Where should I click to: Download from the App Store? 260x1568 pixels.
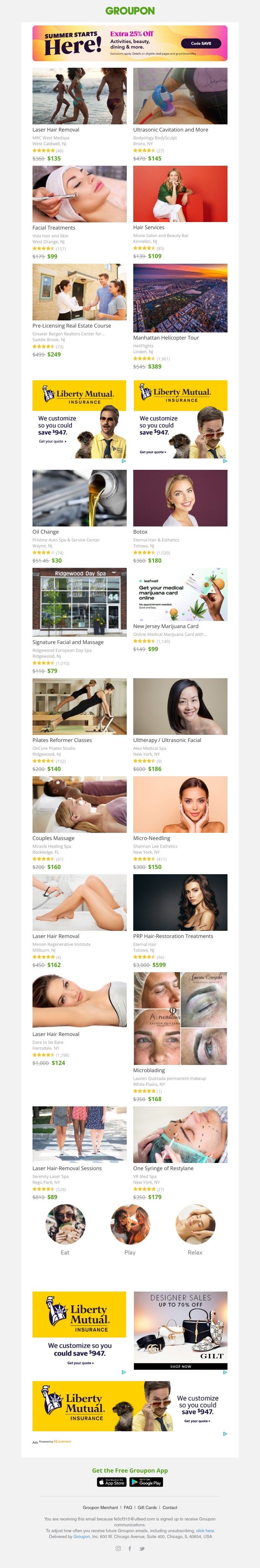coord(112,1482)
